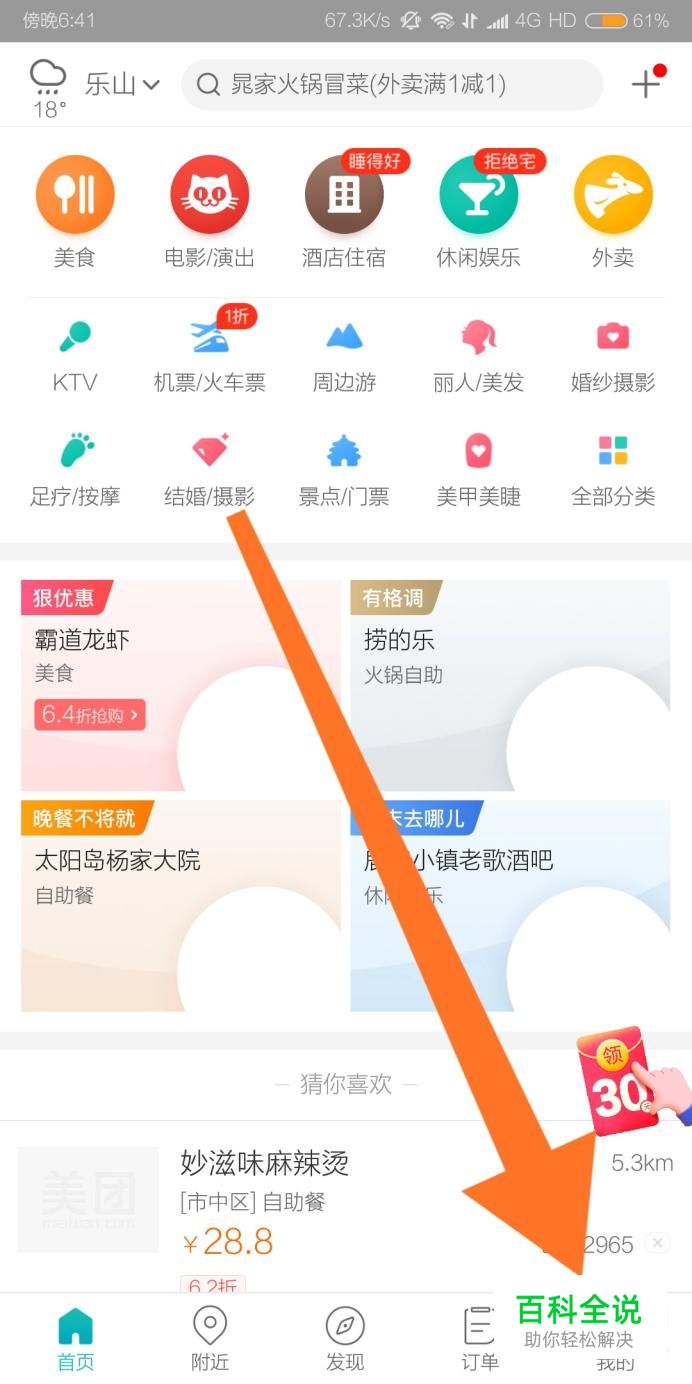Open the 机票/火车票 category

click(x=209, y=354)
